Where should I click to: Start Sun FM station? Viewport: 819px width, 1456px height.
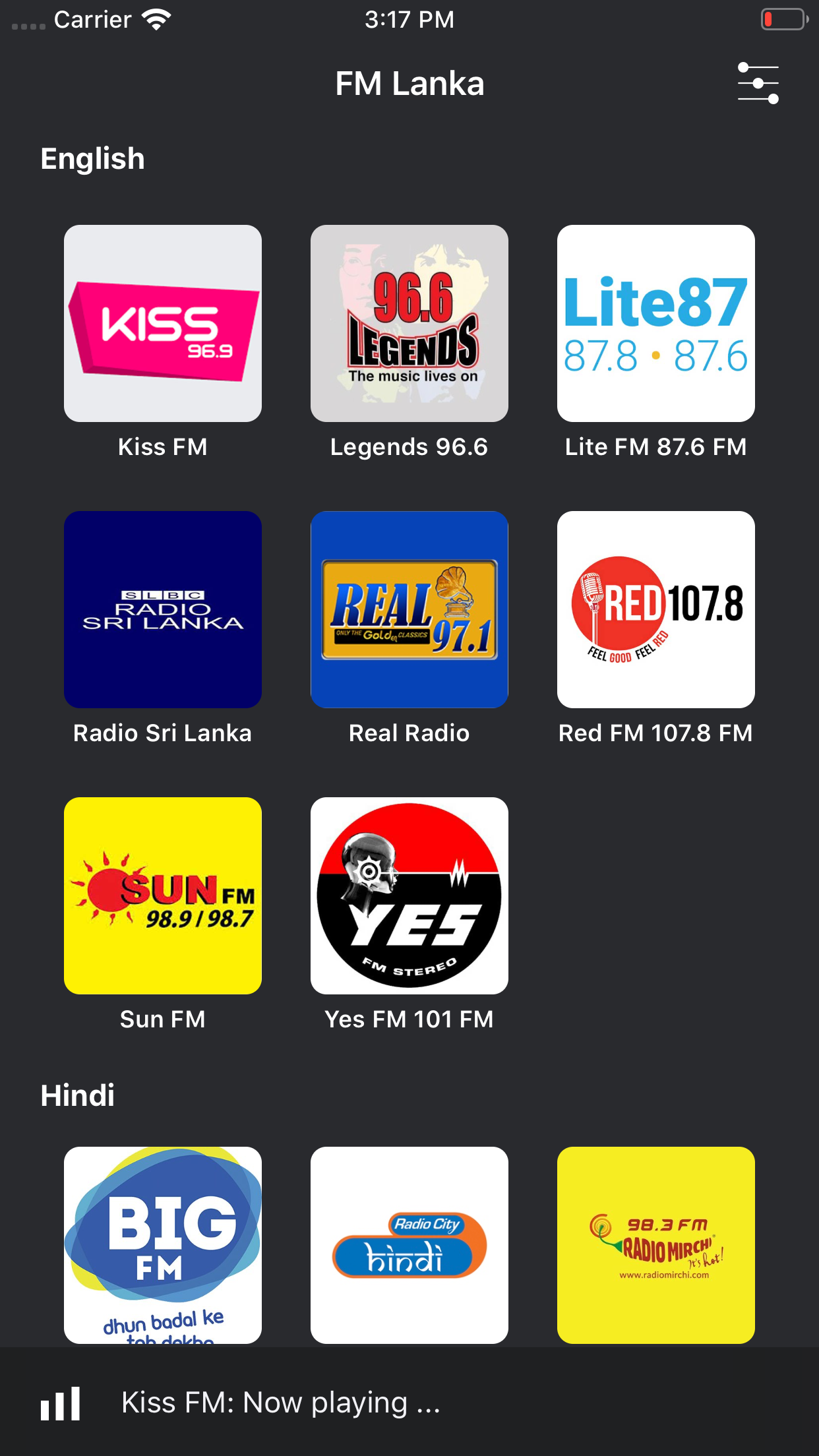163,896
